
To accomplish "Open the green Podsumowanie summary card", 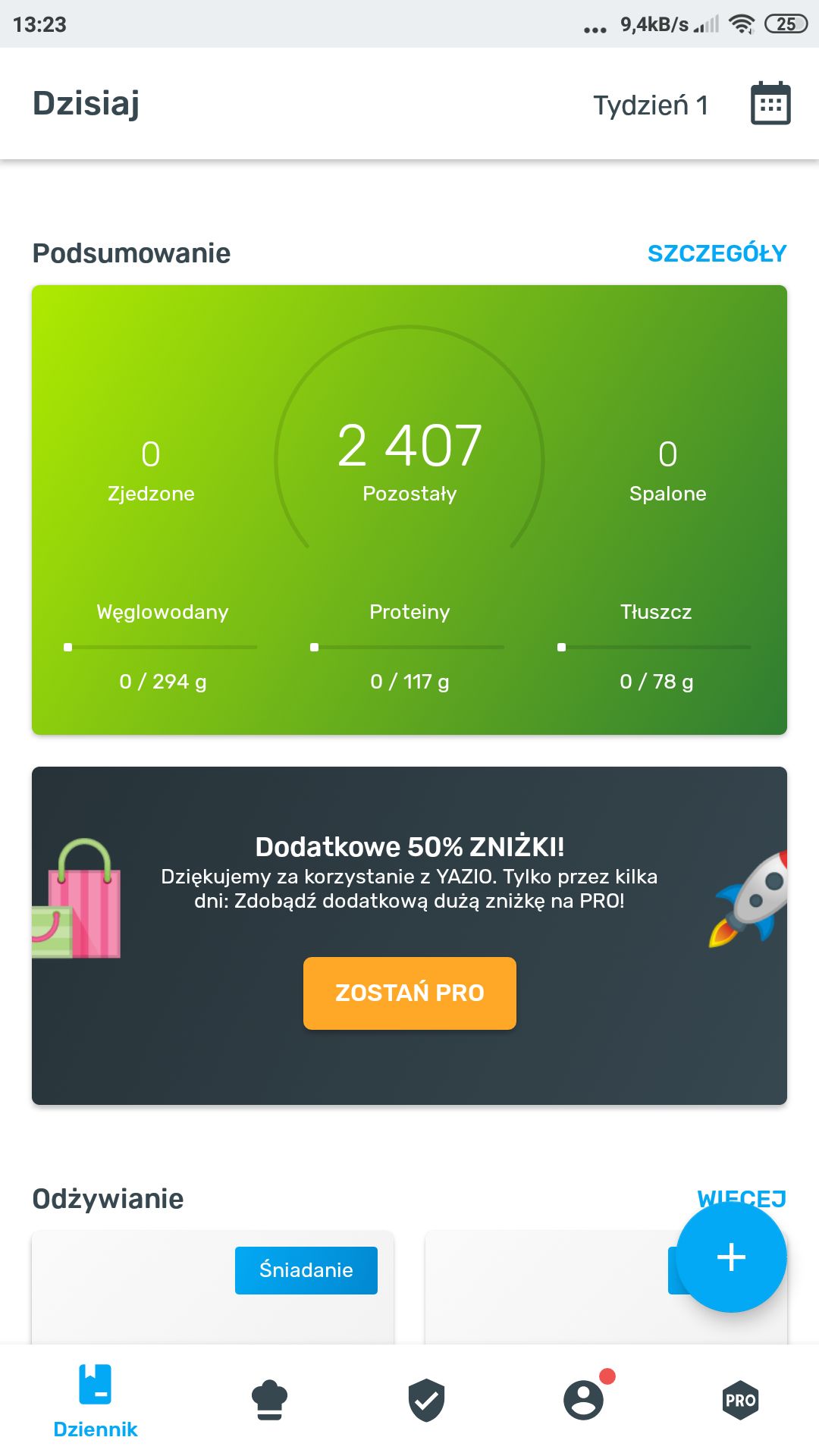I will pyautogui.click(x=409, y=510).
